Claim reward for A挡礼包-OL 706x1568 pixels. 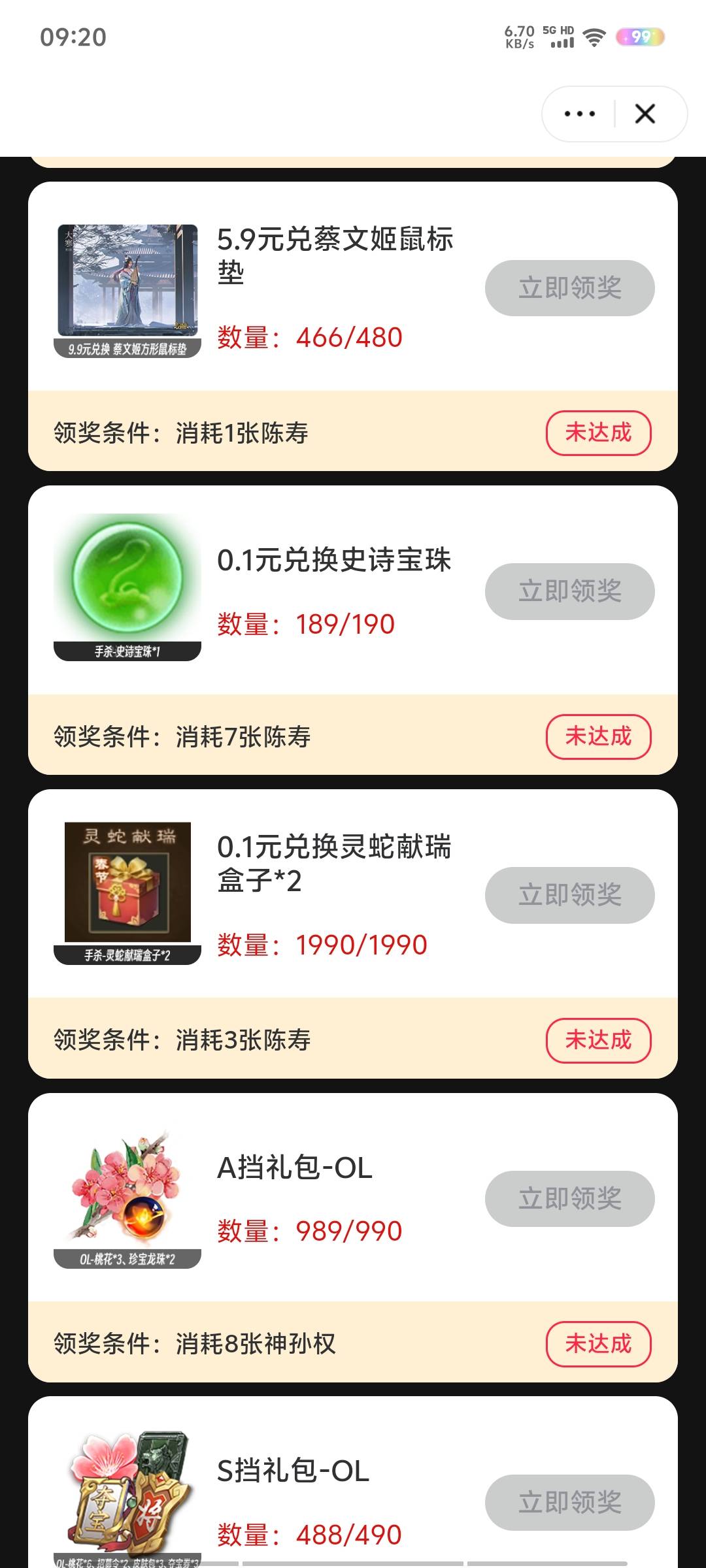coord(569,1199)
